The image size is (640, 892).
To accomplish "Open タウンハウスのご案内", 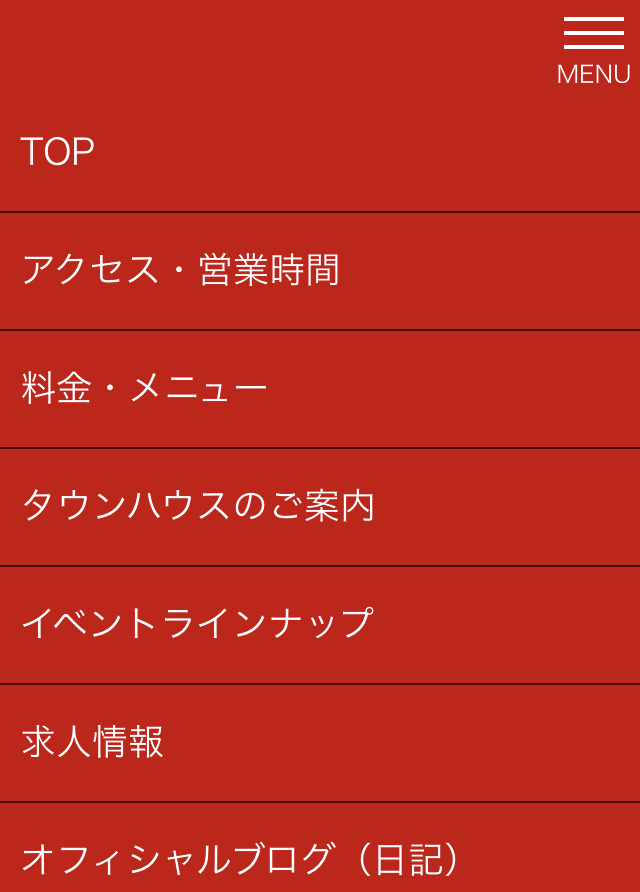I will [198, 506].
